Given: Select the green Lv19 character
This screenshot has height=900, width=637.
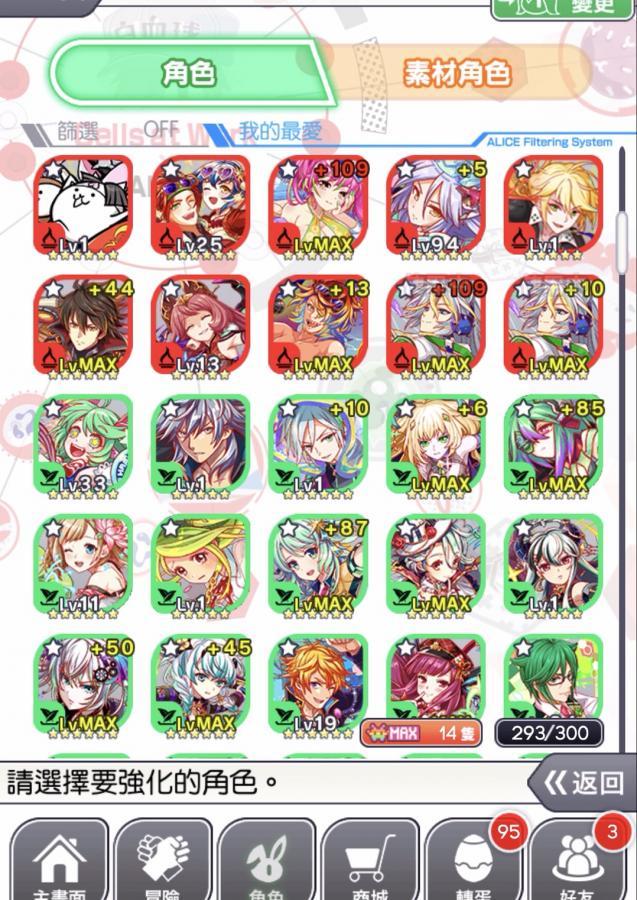Looking at the screenshot, I should (x=319, y=683).
